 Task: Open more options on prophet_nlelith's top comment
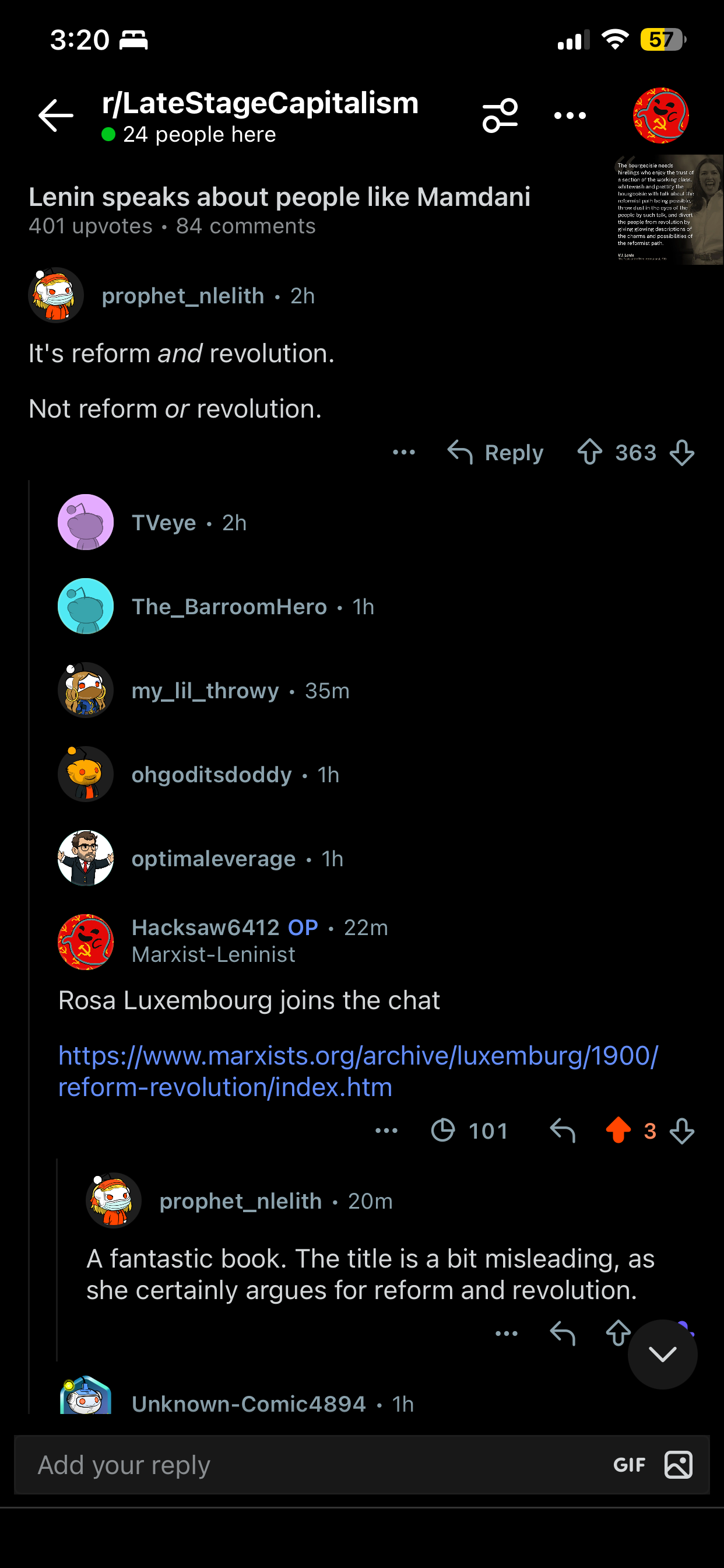tap(403, 452)
